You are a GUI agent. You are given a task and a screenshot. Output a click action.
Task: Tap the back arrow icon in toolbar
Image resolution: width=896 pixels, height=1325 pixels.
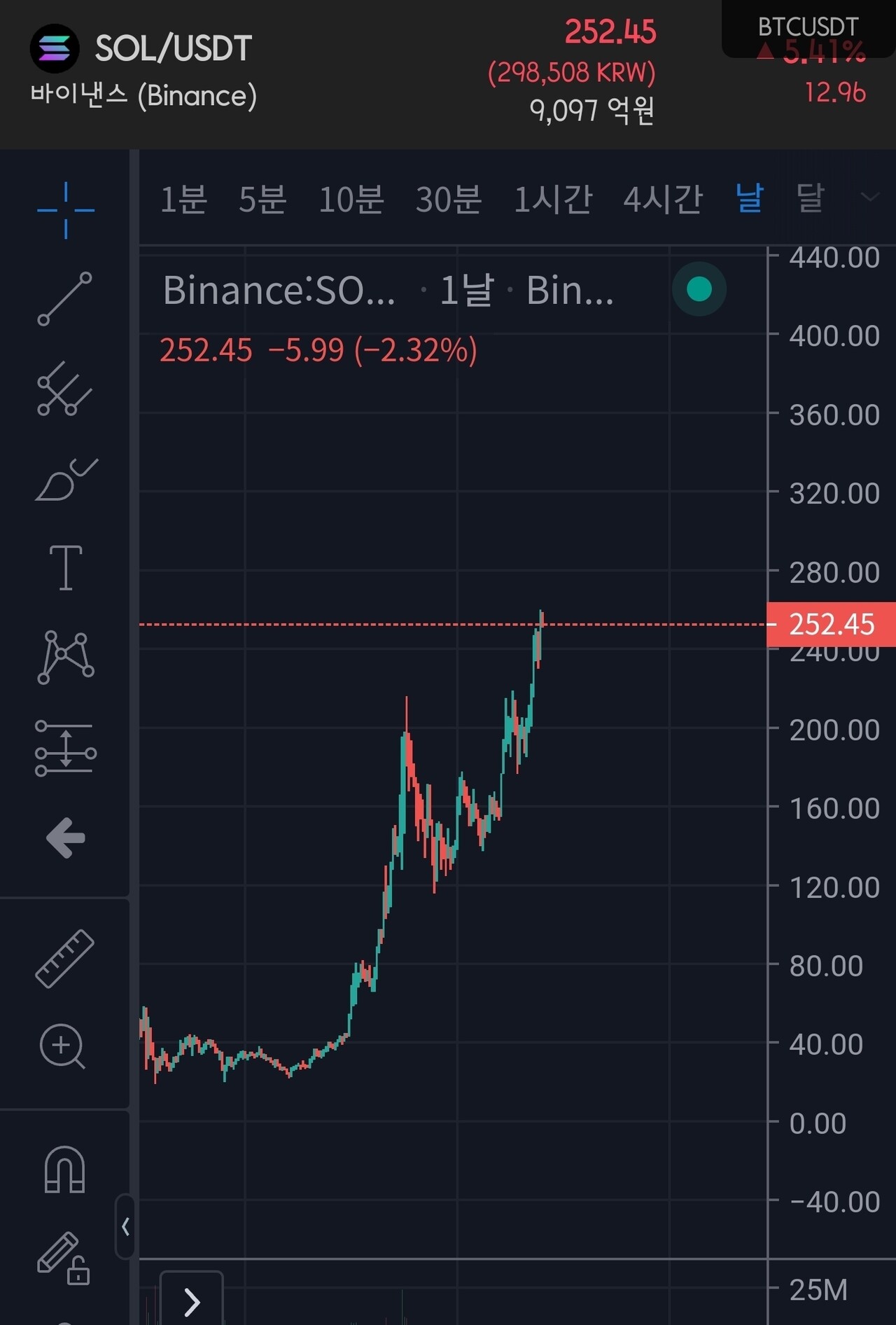click(66, 838)
